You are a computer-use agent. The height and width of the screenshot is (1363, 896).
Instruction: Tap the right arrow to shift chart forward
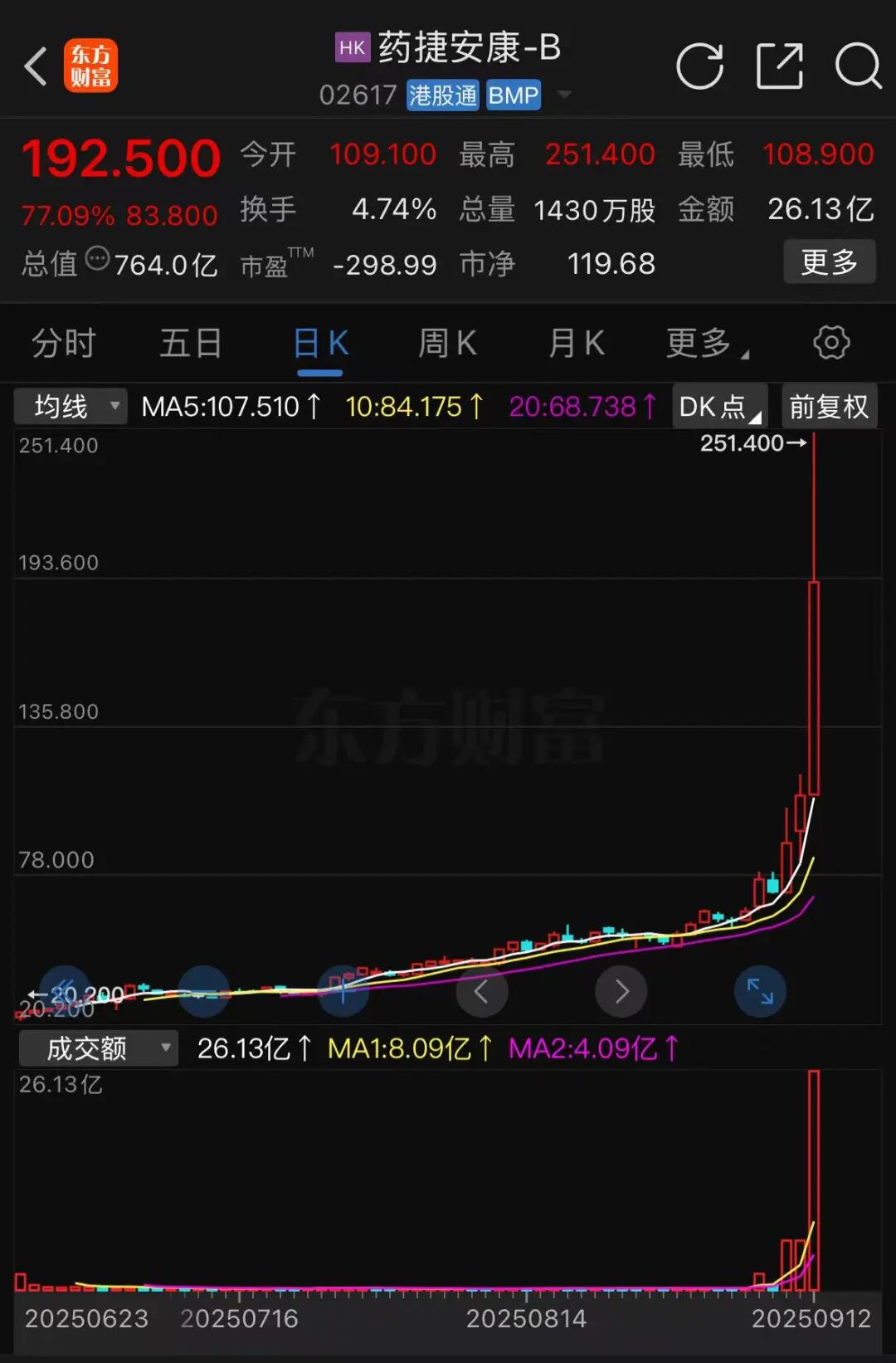pos(621,991)
